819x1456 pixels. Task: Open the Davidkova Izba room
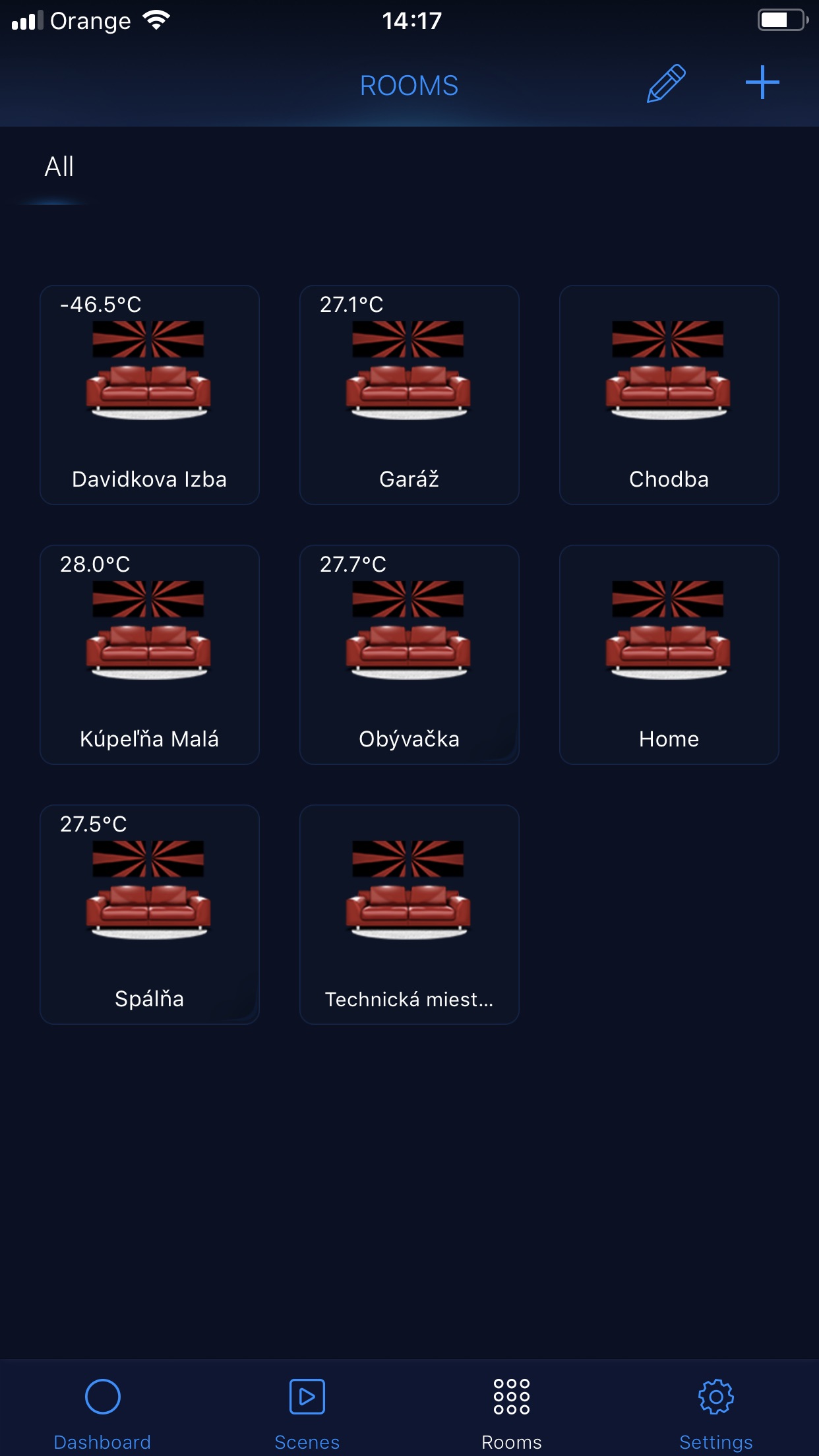point(150,395)
